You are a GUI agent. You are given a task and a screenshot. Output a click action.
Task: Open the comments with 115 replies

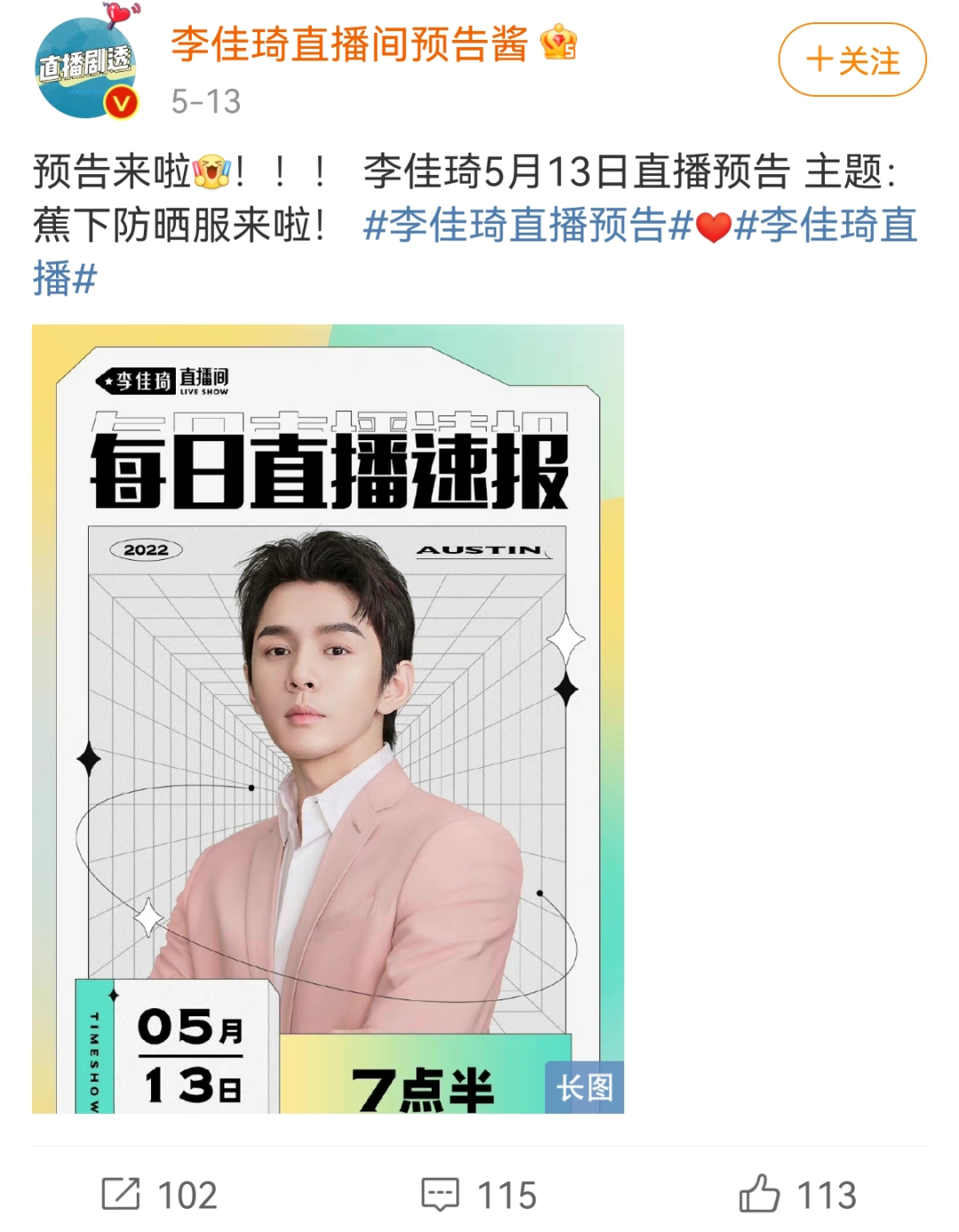point(479,1194)
